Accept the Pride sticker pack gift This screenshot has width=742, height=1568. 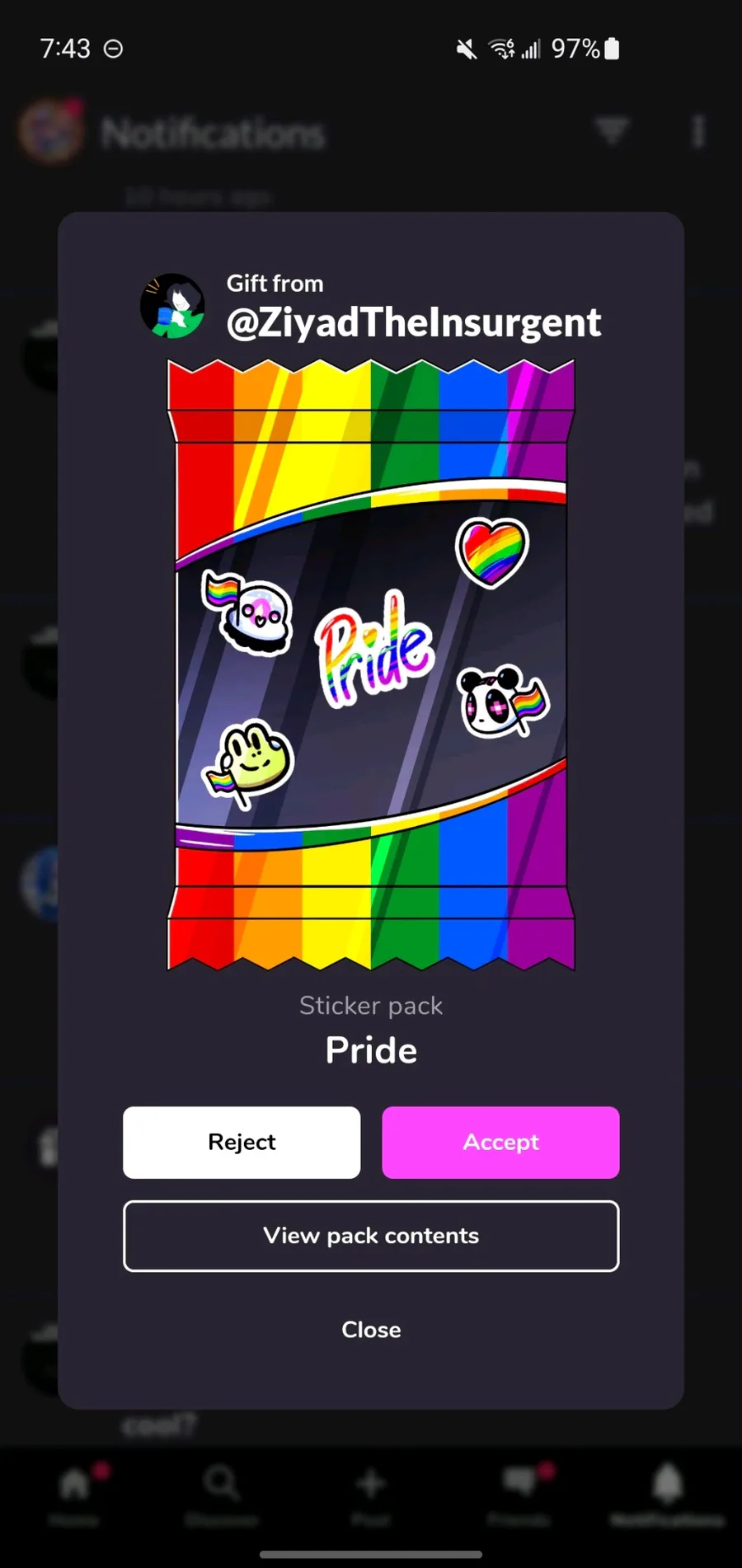coord(500,1142)
